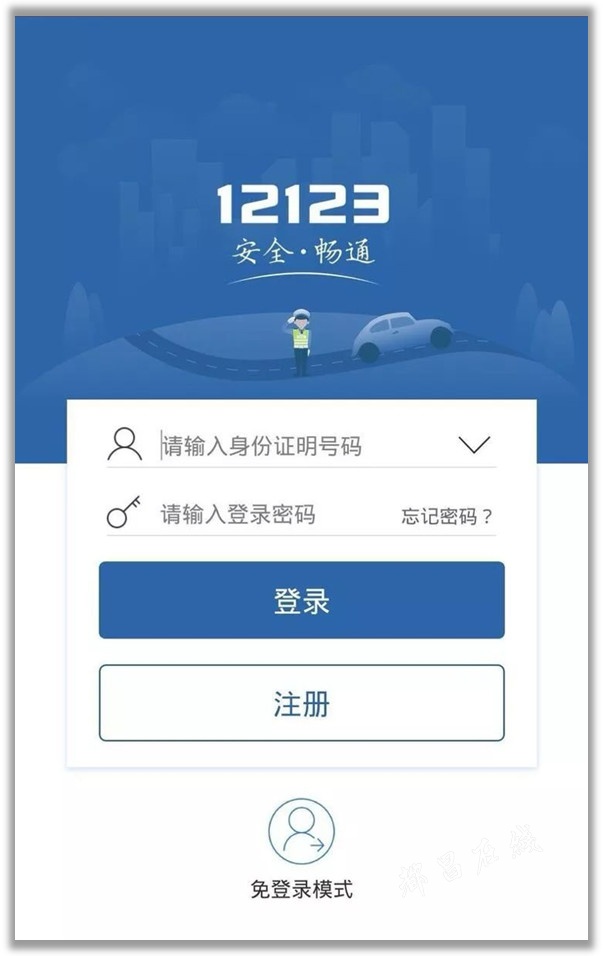Screen dimensions: 603x956
Task: Open the 忘记密码 forgot password link
Action: pos(447,517)
